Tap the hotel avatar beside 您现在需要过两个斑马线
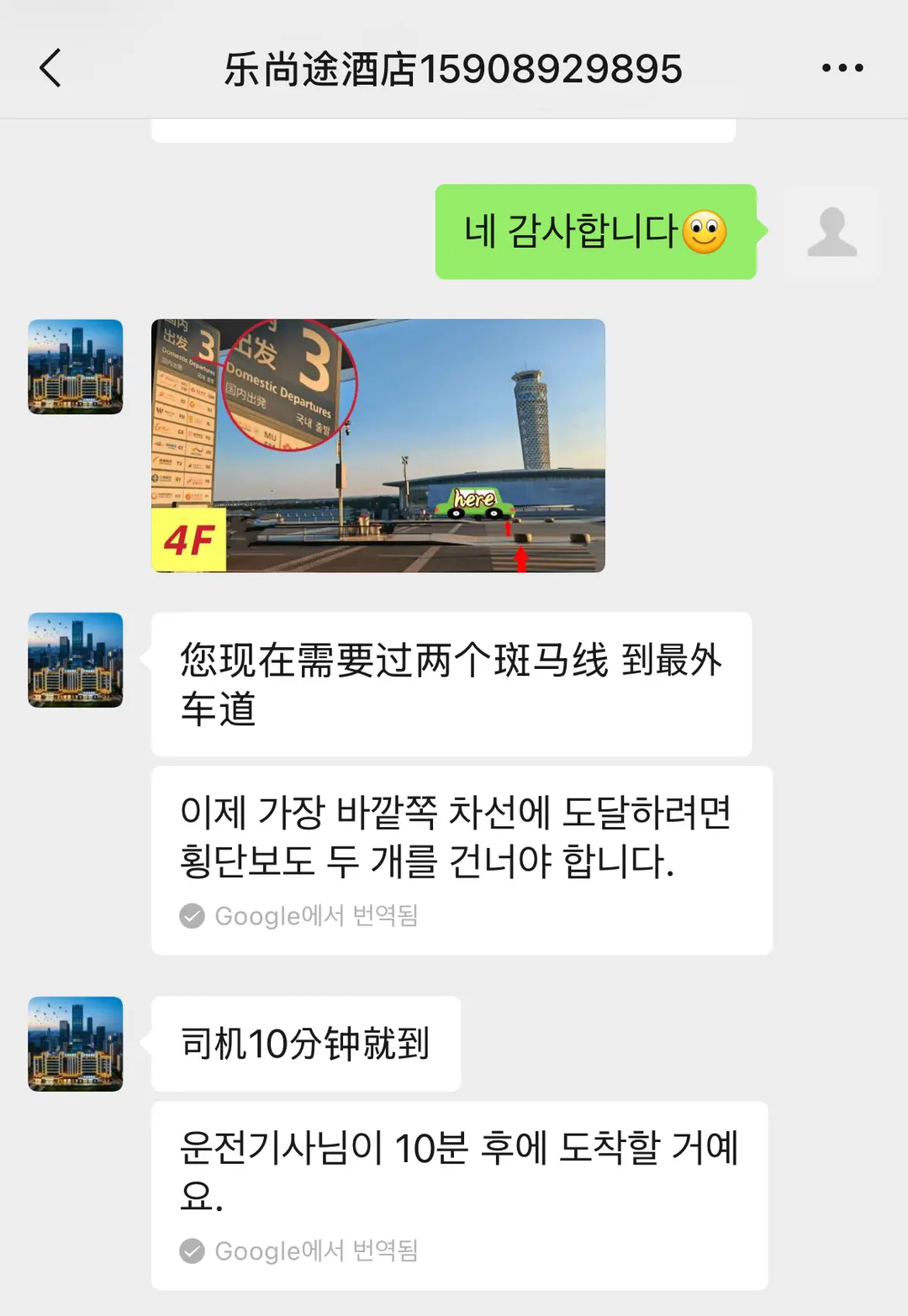 pyautogui.click(x=76, y=660)
